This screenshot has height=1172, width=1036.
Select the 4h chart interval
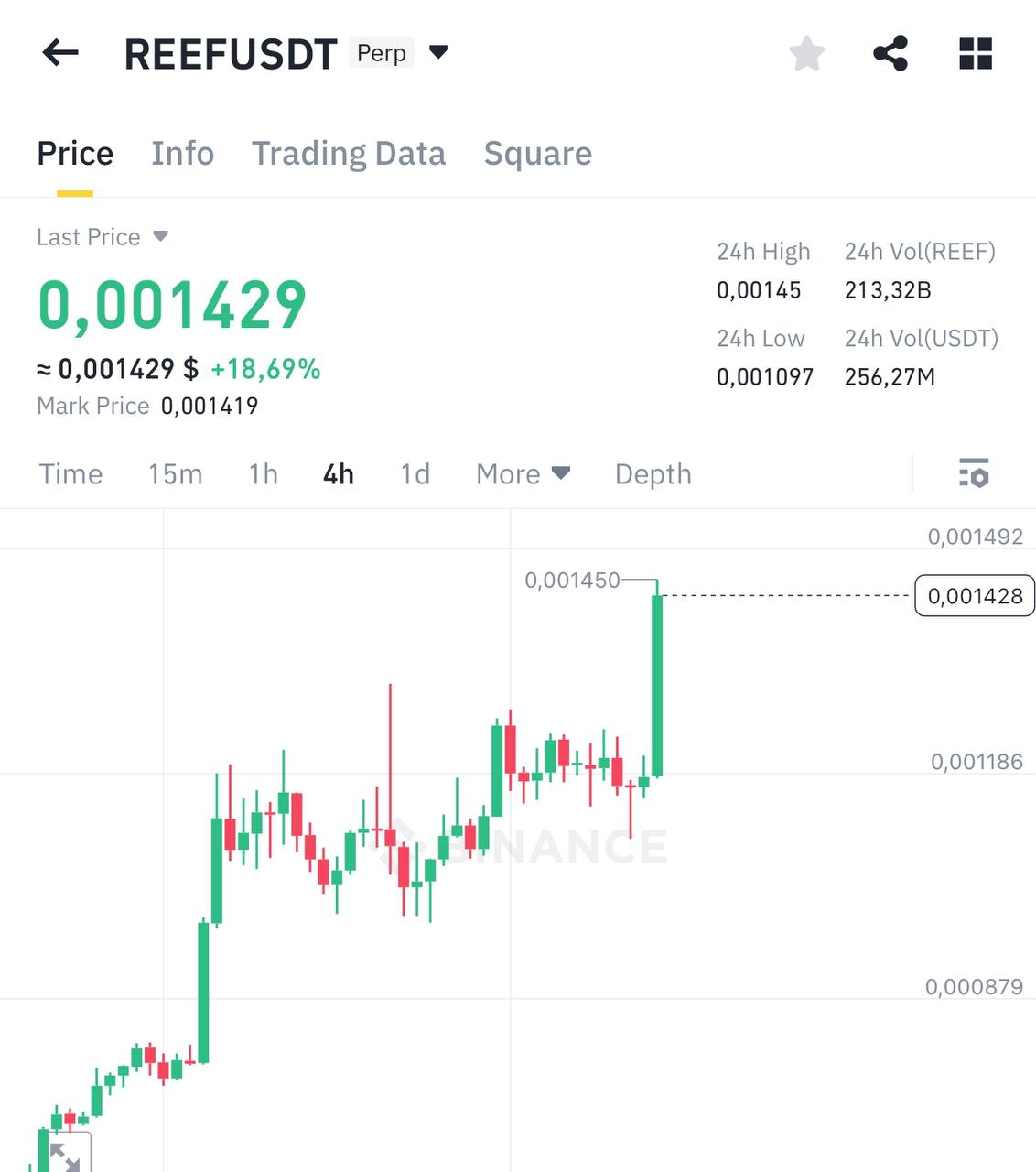point(338,474)
